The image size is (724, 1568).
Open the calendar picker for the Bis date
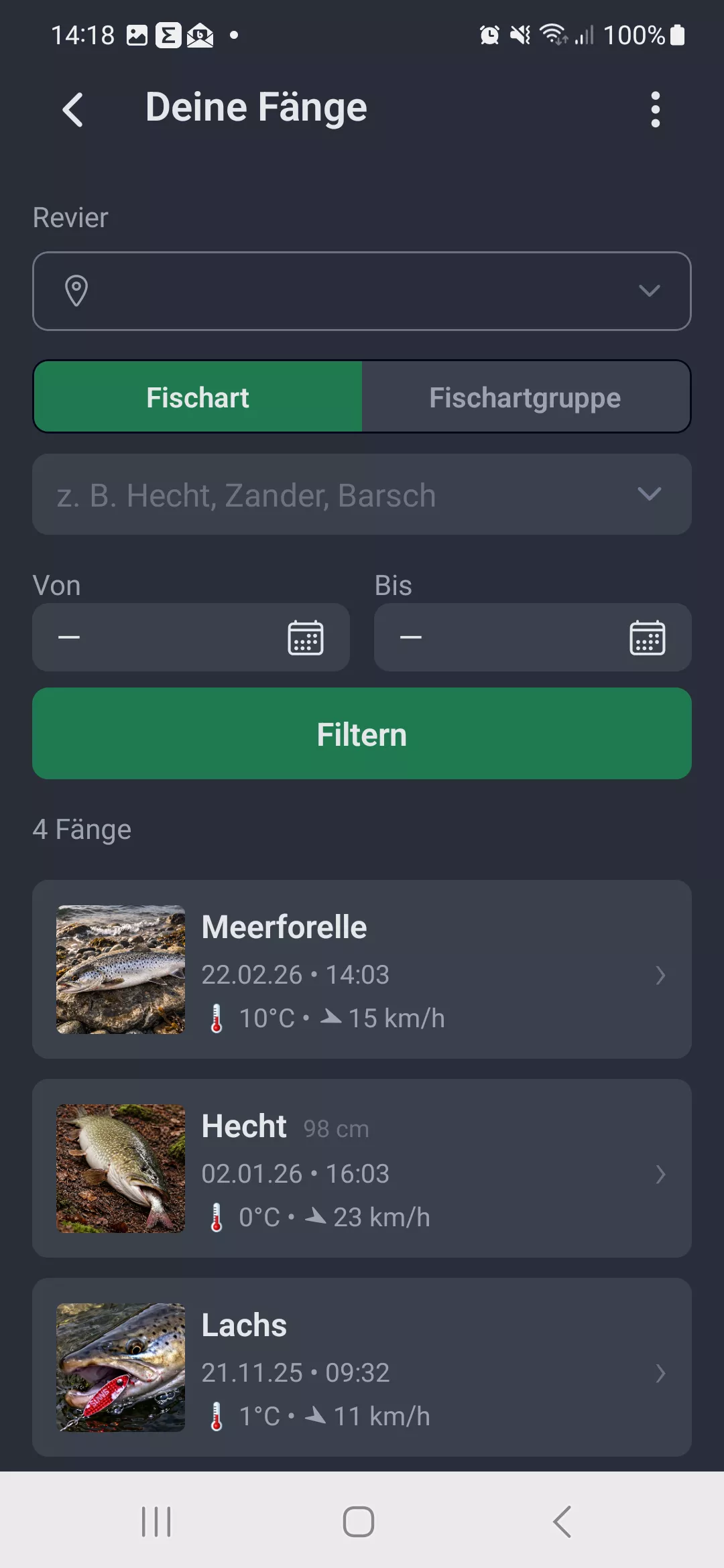646,637
